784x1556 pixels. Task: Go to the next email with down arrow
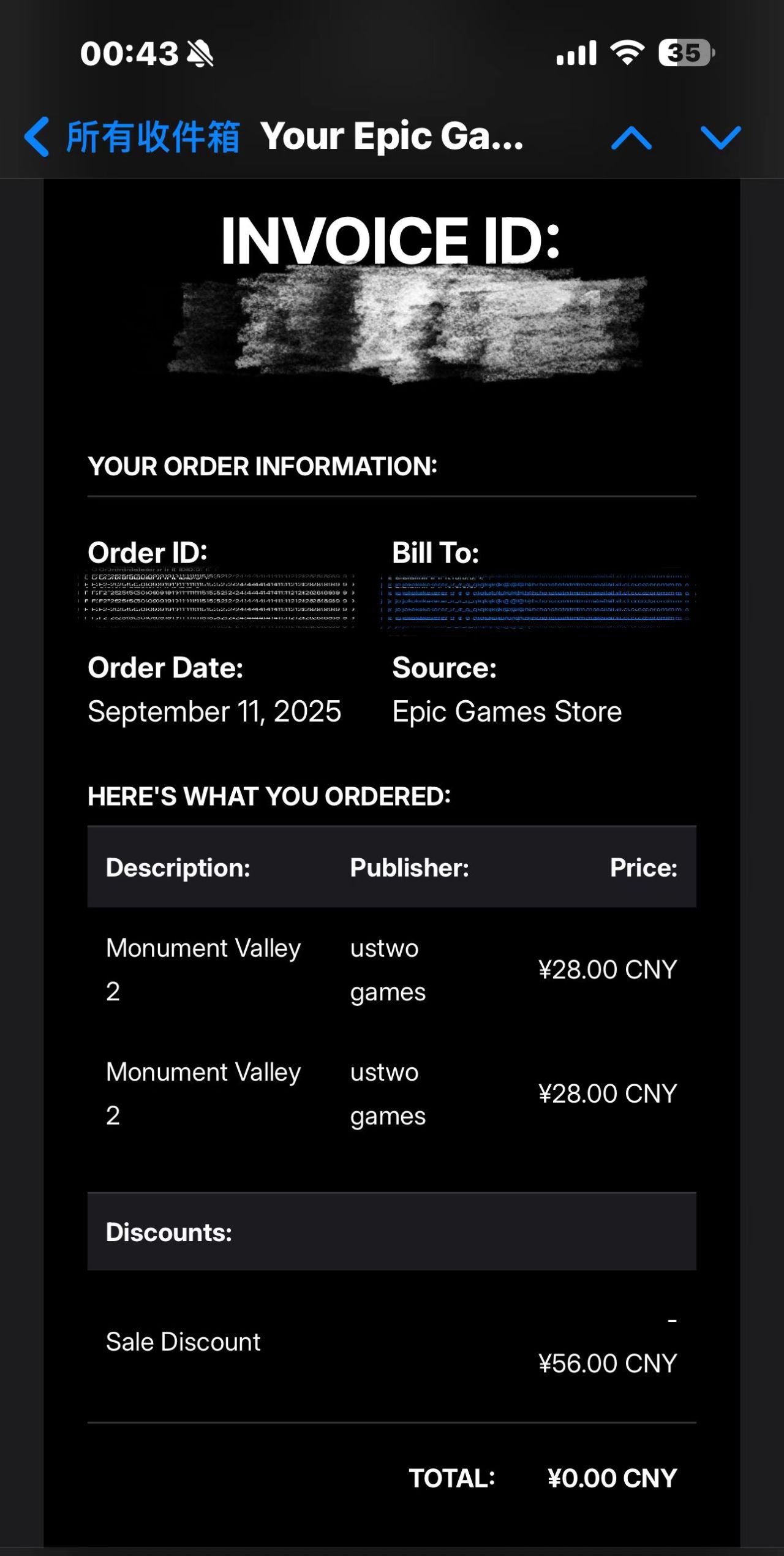click(x=721, y=138)
